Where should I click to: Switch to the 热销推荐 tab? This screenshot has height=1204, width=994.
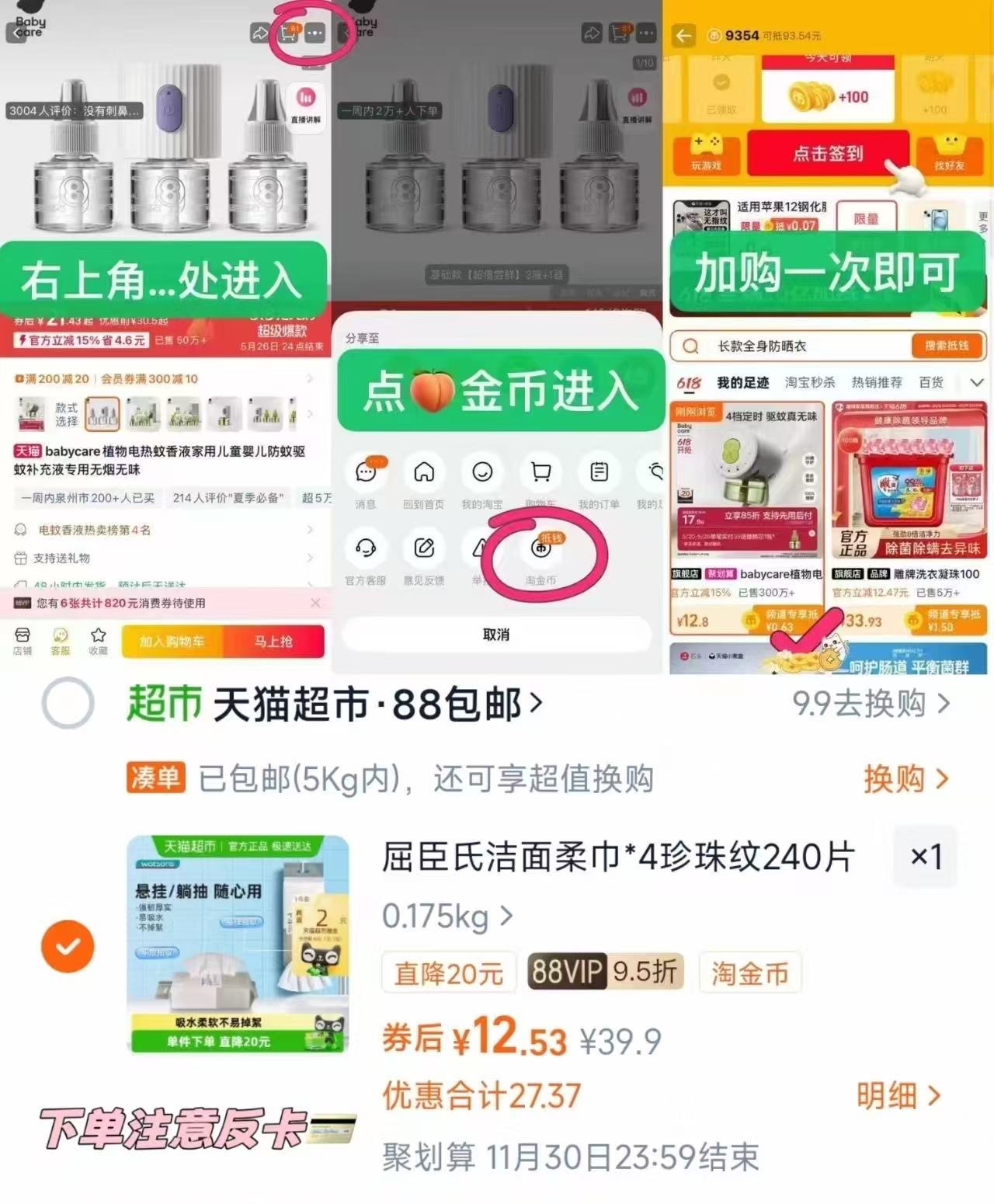tap(878, 381)
